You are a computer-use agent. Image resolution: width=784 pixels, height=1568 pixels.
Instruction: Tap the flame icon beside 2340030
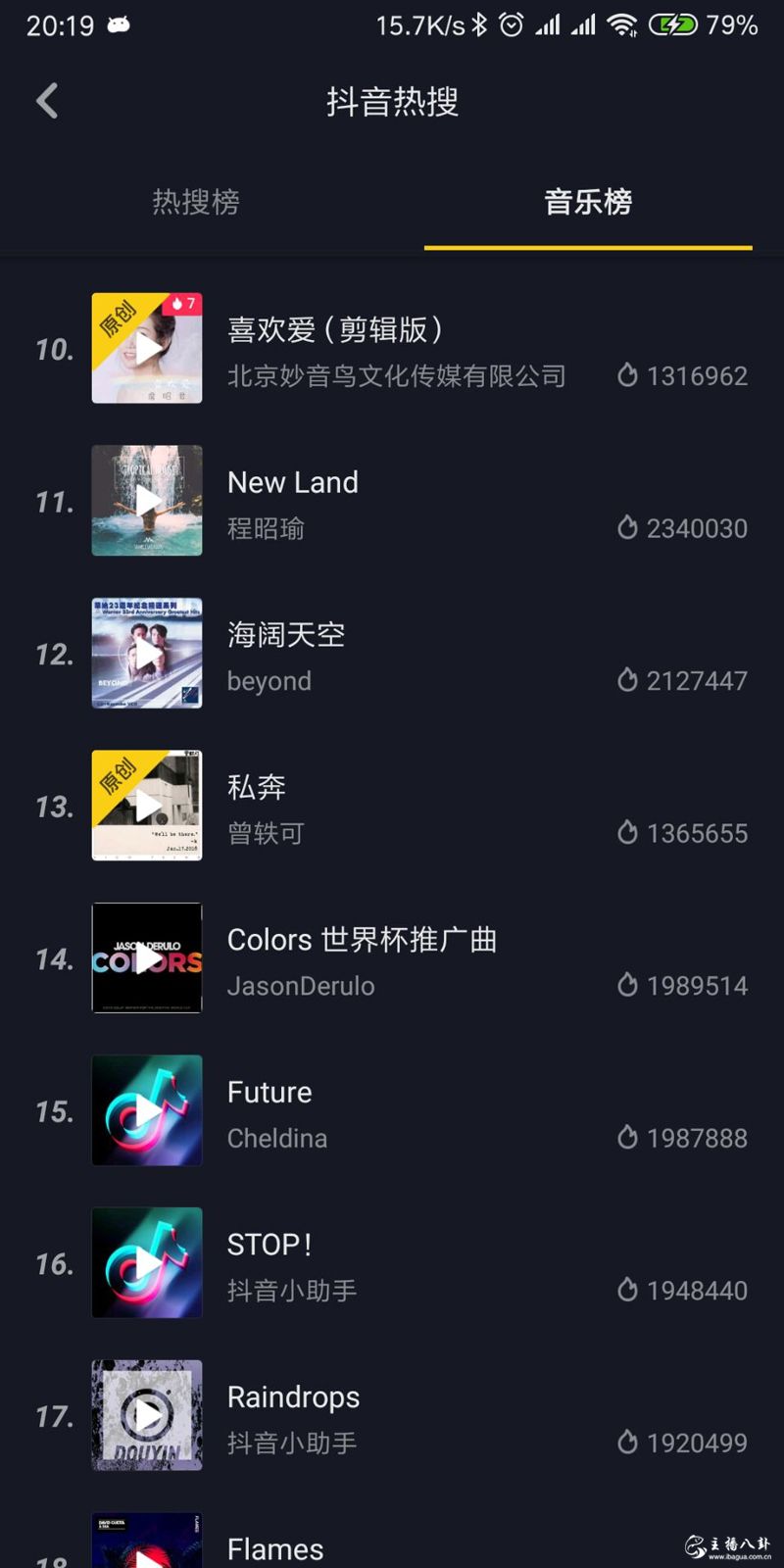(x=627, y=527)
